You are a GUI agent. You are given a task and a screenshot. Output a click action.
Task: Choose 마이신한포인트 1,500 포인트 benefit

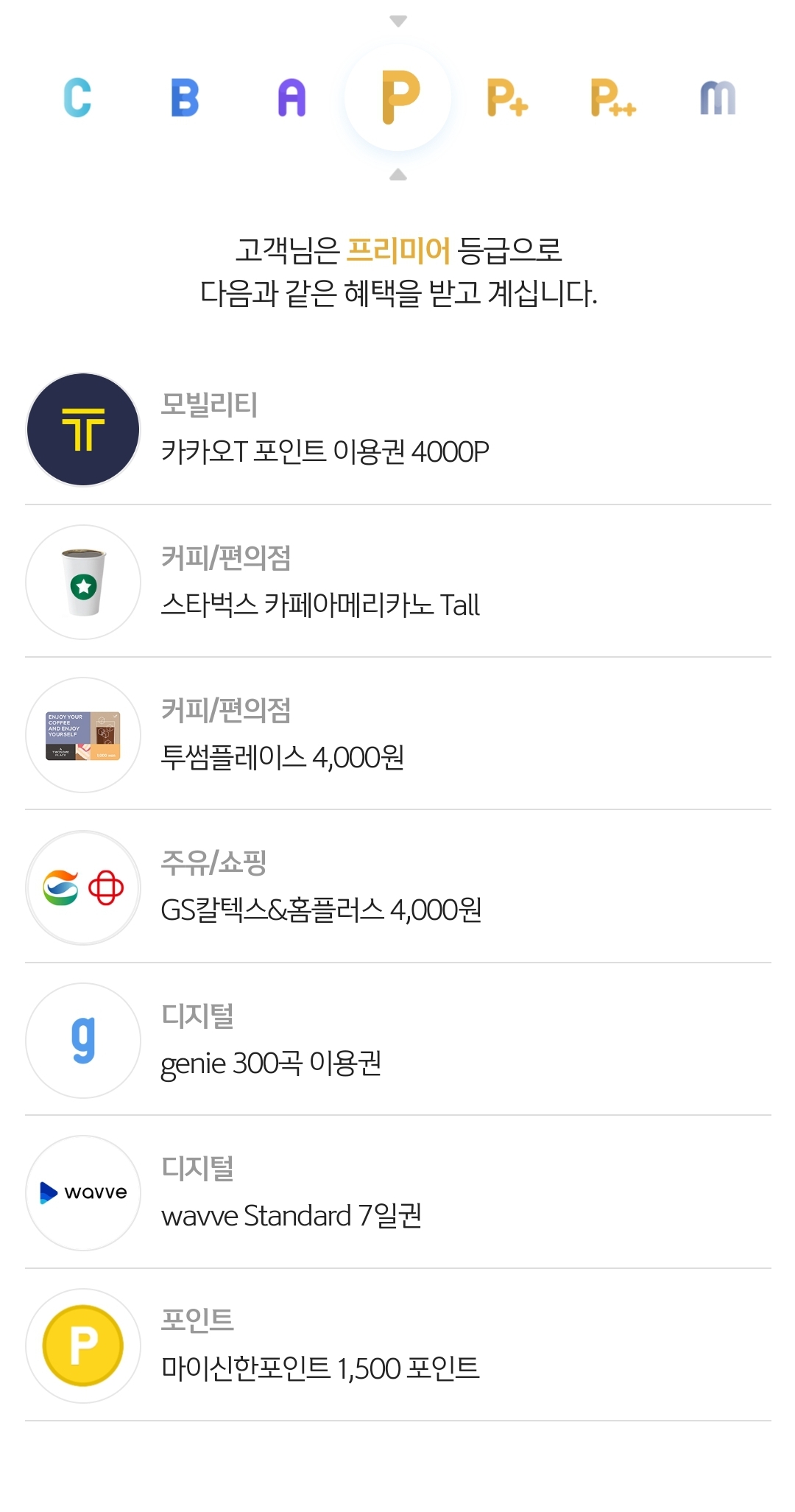pos(398,1346)
